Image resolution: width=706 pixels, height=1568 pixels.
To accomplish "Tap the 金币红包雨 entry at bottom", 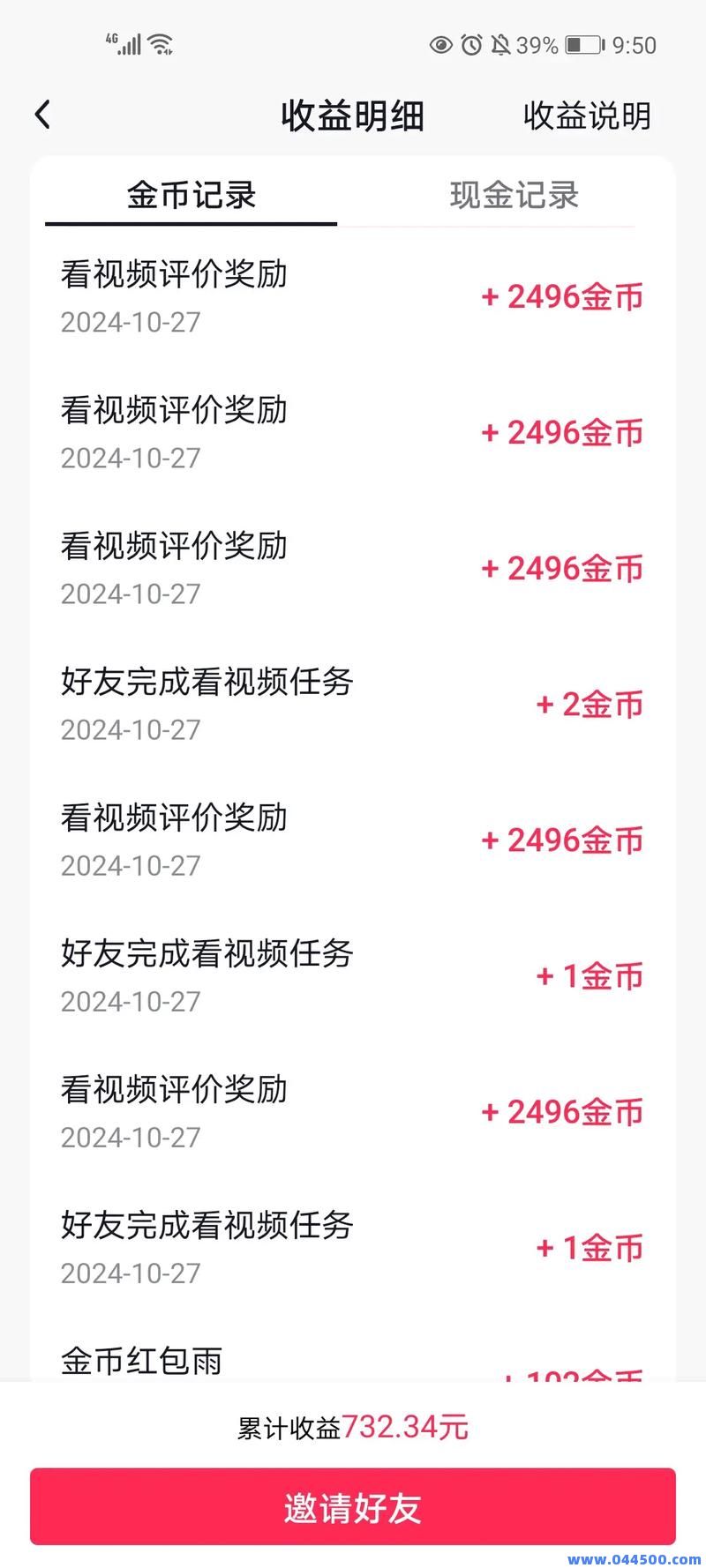I will [x=142, y=1361].
